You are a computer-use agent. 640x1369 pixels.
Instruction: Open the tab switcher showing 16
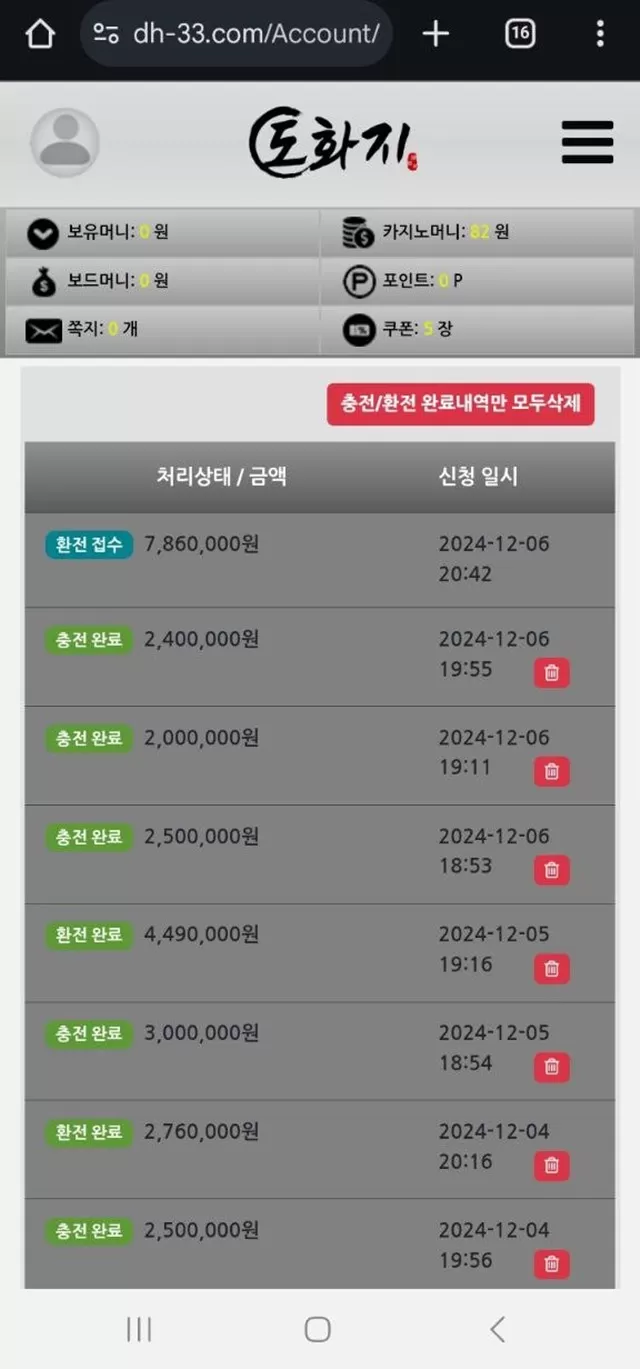520,34
